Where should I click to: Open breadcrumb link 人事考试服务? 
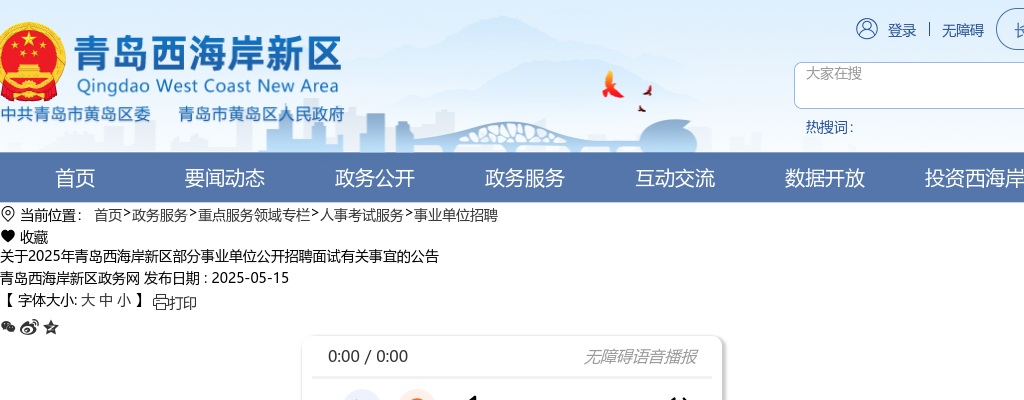pyautogui.click(x=362, y=215)
